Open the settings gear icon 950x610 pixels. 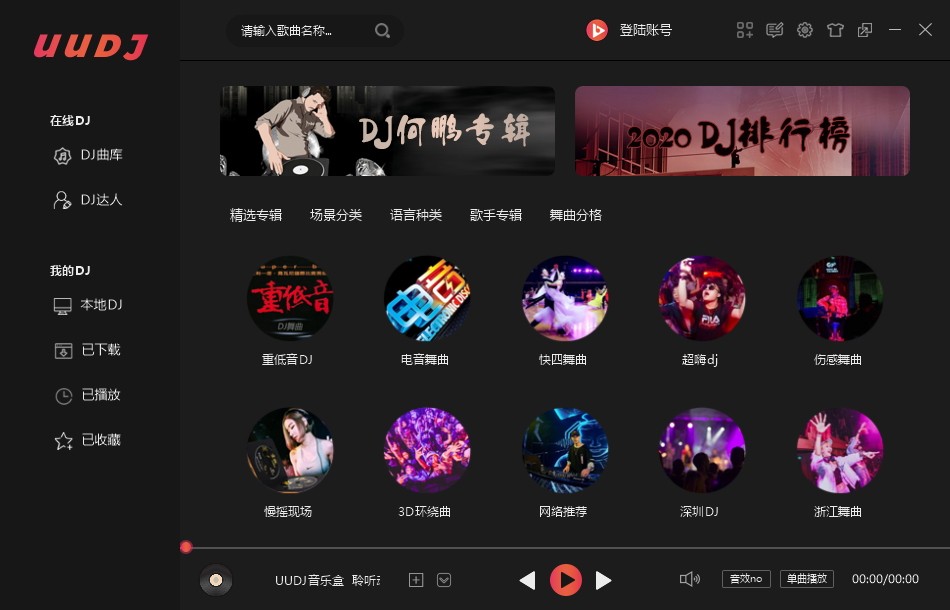(x=805, y=30)
